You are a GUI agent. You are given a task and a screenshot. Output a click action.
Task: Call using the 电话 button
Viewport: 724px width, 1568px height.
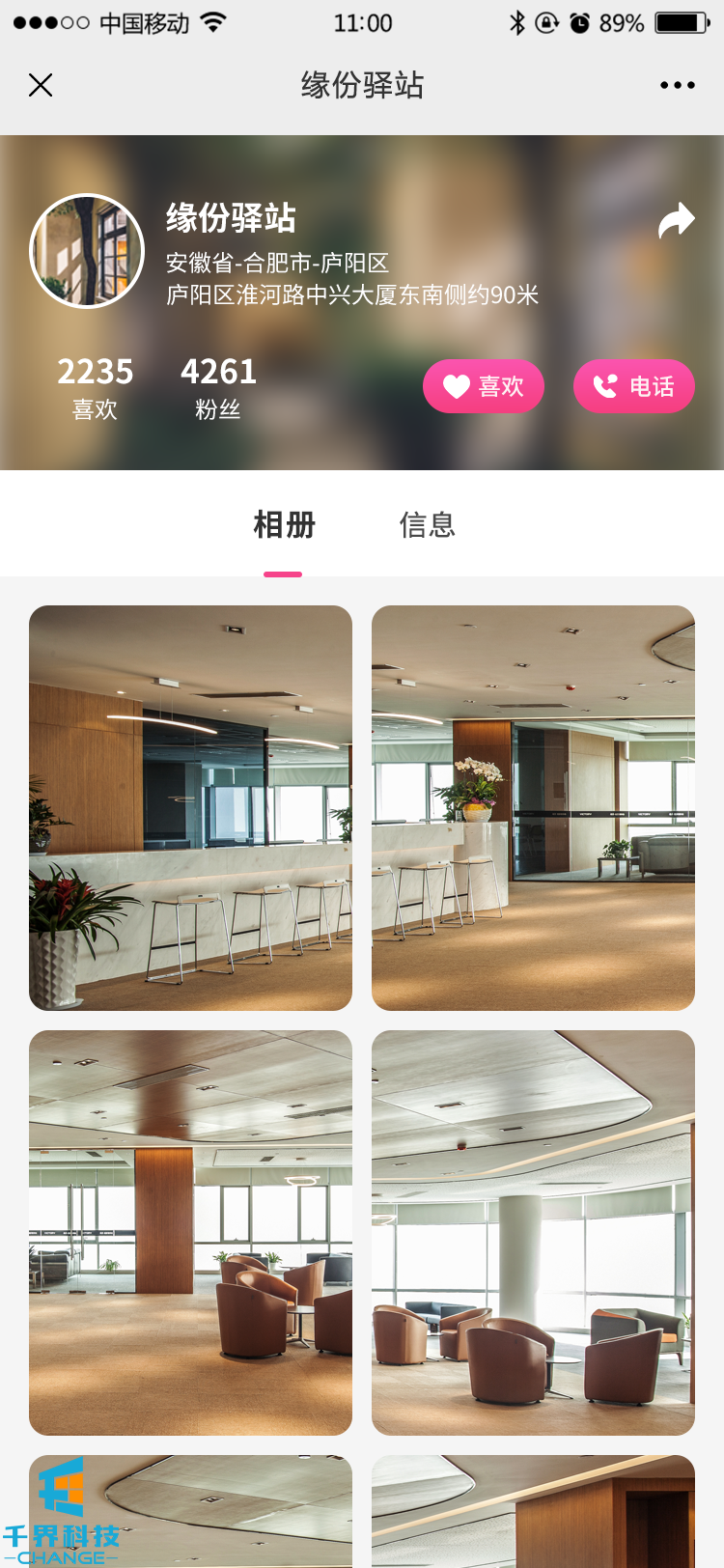click(633, 386)
